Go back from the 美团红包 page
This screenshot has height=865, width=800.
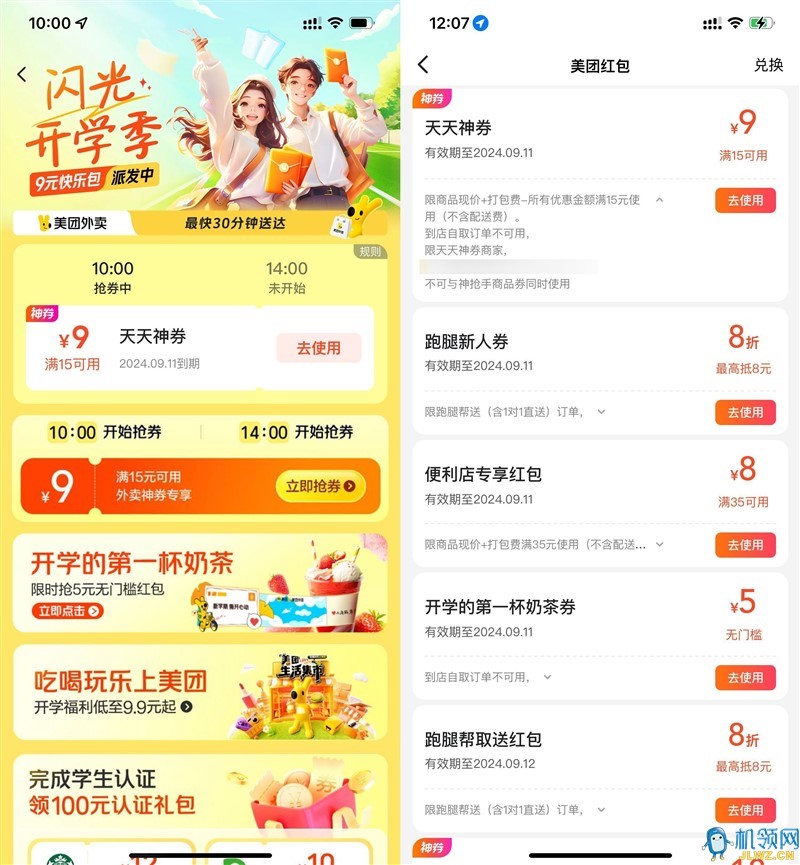(423, 65)
